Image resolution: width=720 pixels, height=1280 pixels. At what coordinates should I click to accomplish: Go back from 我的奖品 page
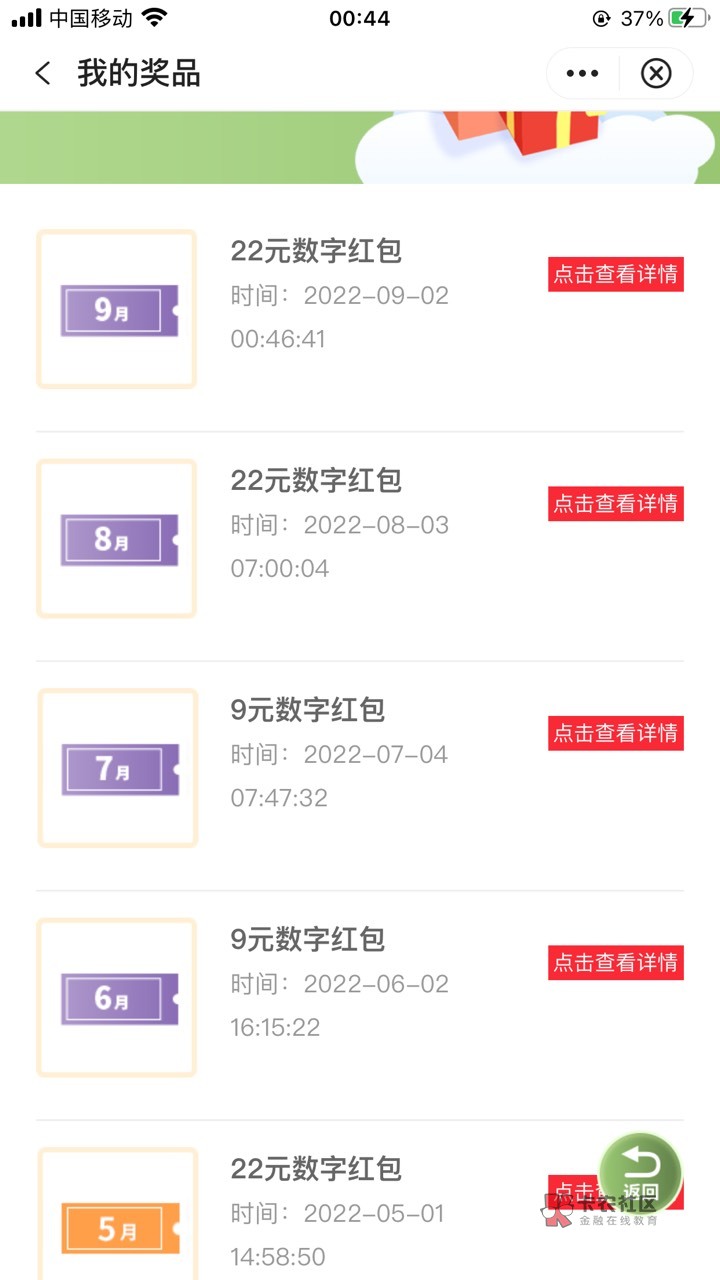[42, 74]
